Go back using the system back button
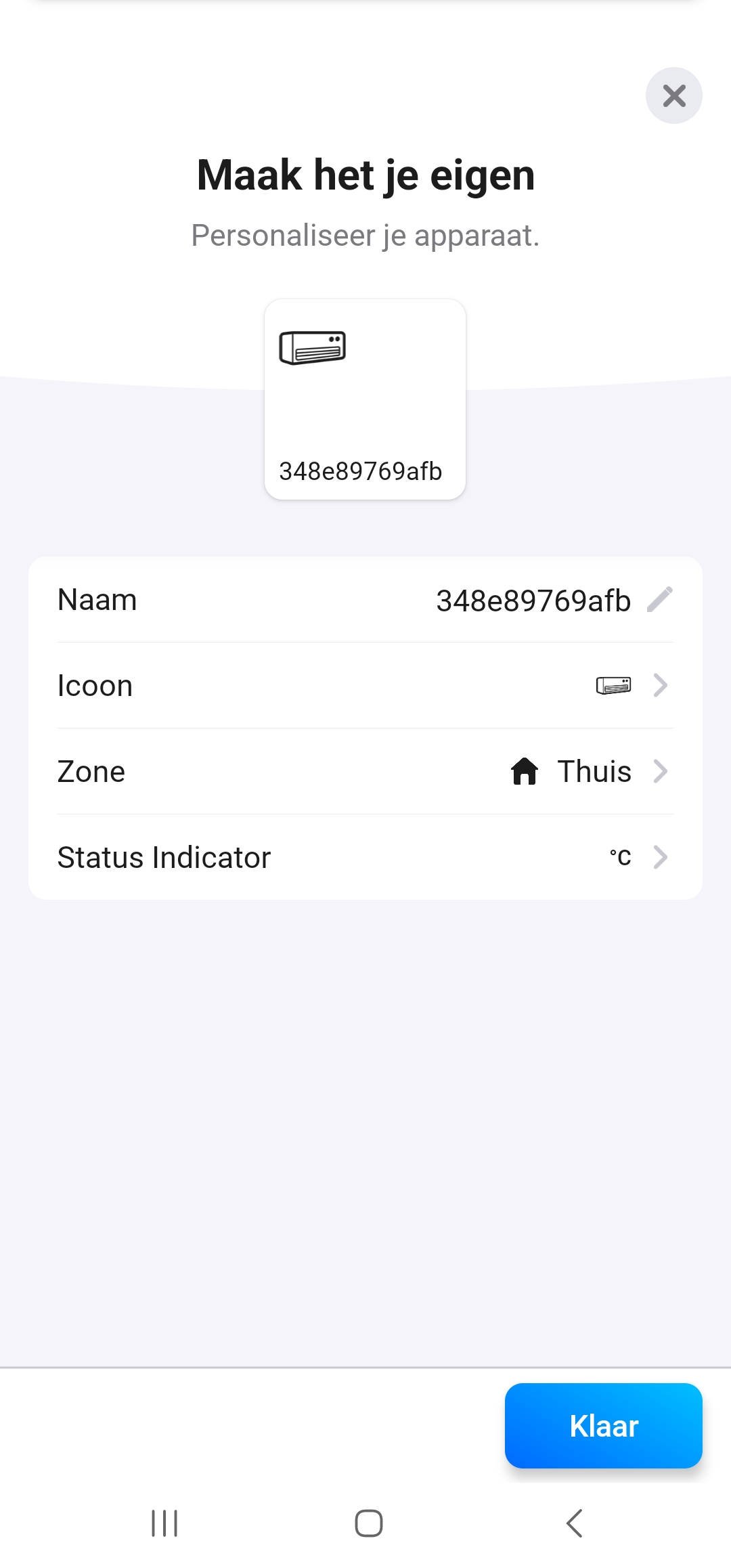The image size is (731, 1568). (574, 1523)
